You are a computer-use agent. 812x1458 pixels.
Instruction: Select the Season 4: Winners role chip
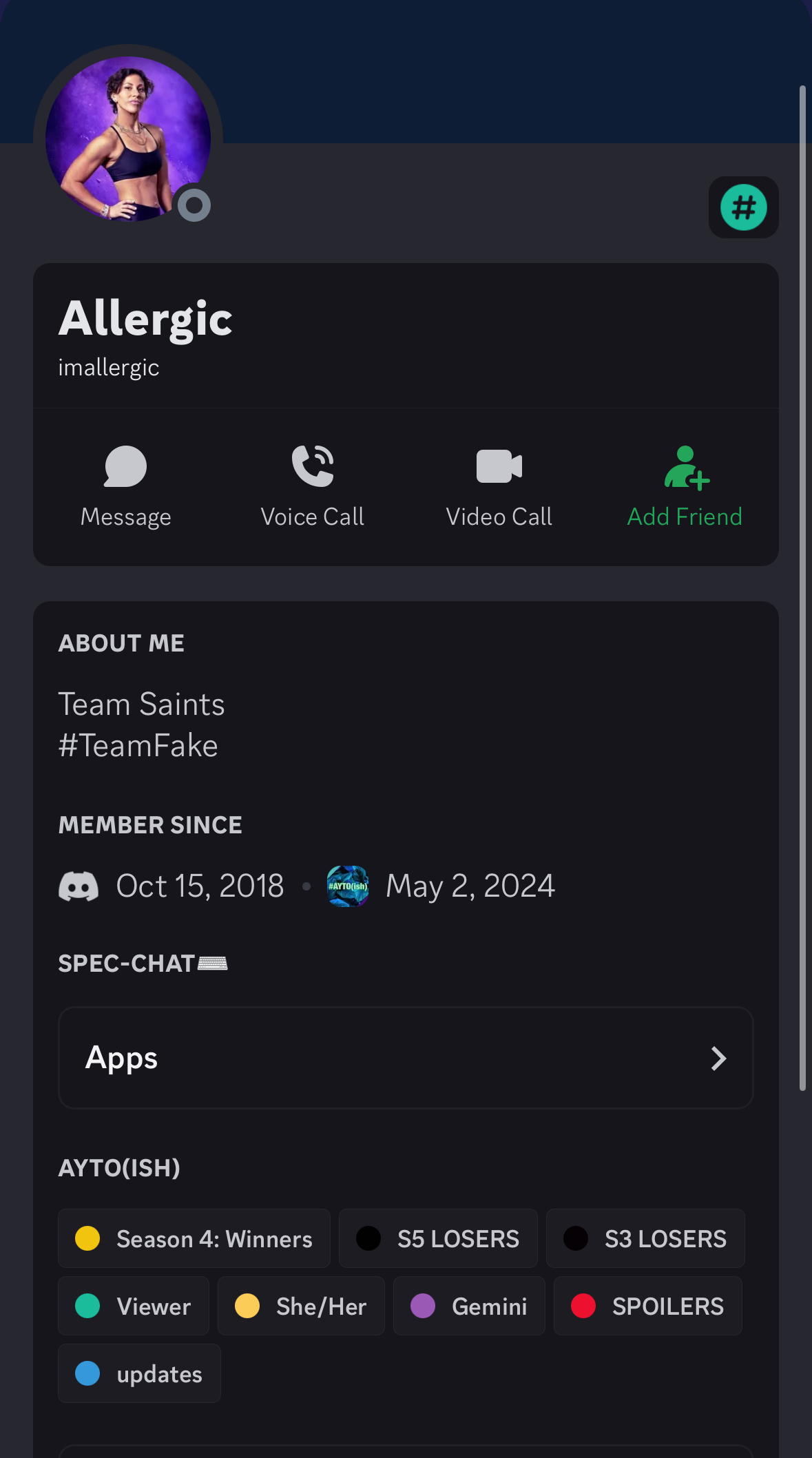(x=194, y=1238)
